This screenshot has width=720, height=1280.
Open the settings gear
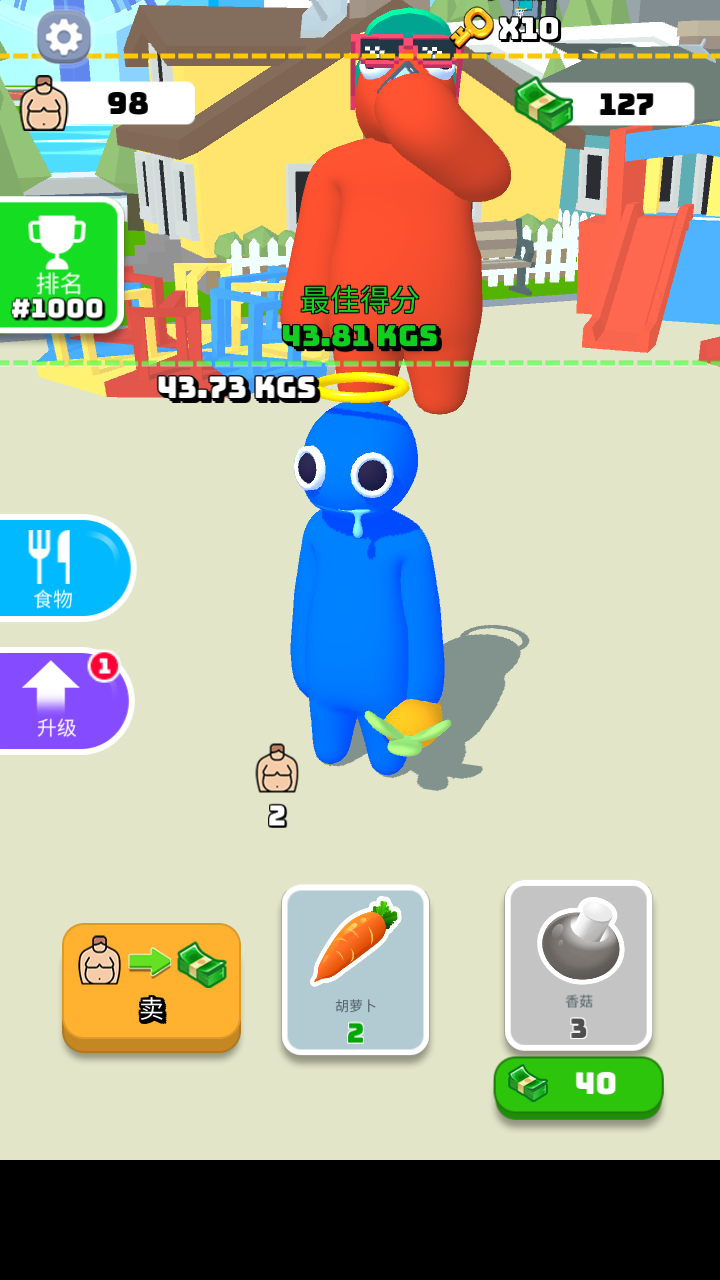(x=64, y=37)
